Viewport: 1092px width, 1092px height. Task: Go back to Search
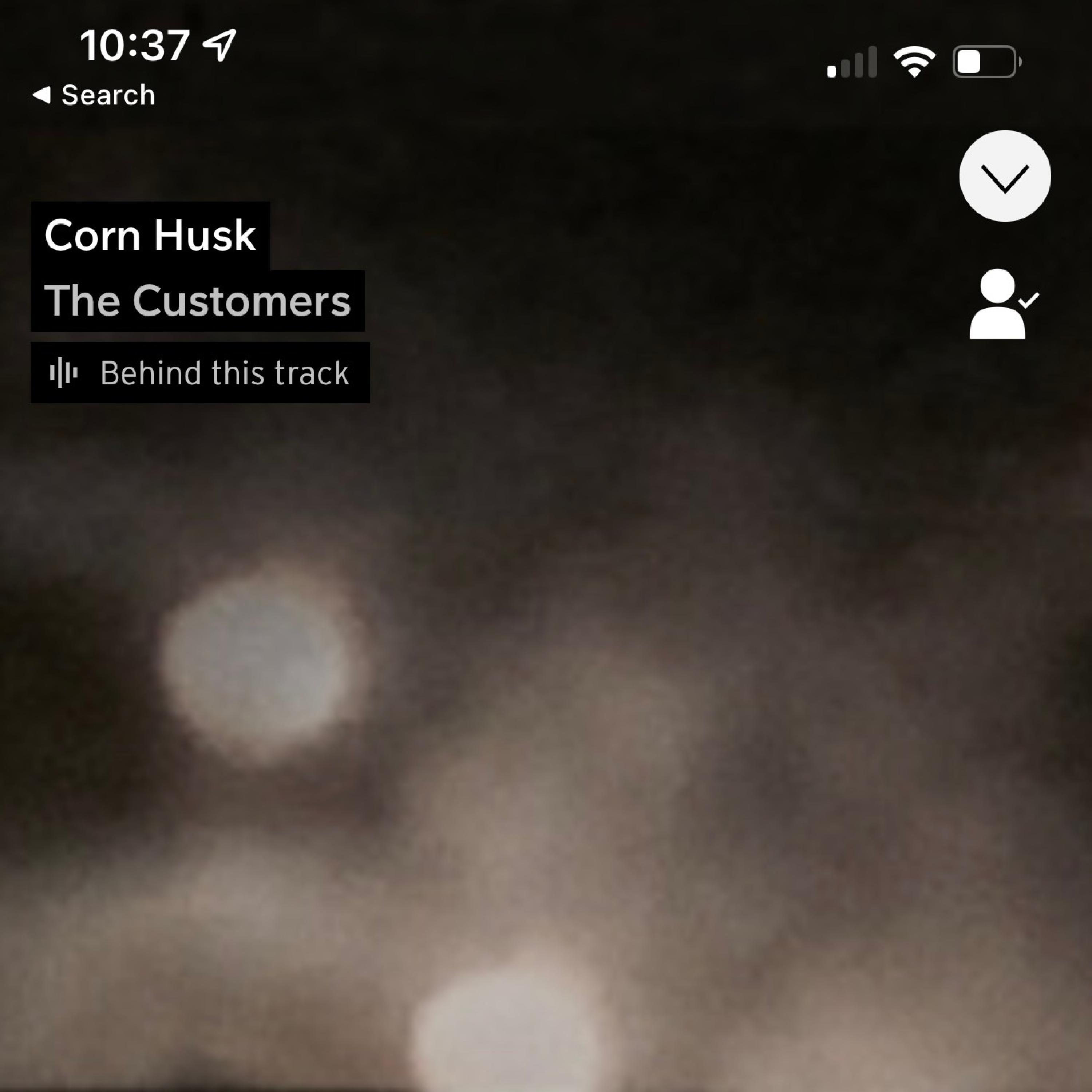click(94, 95)
